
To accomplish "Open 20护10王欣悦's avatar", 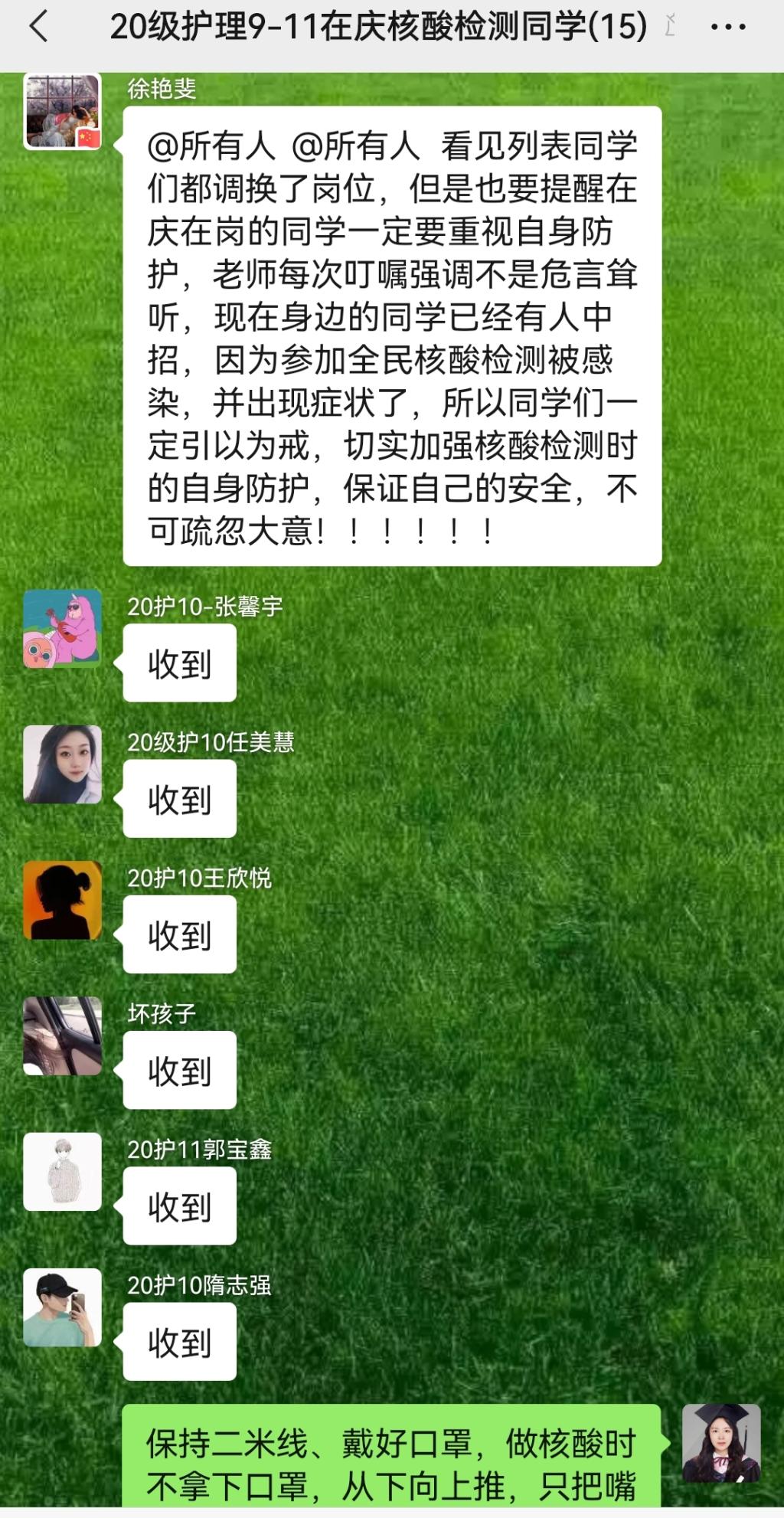I will 63,900.
